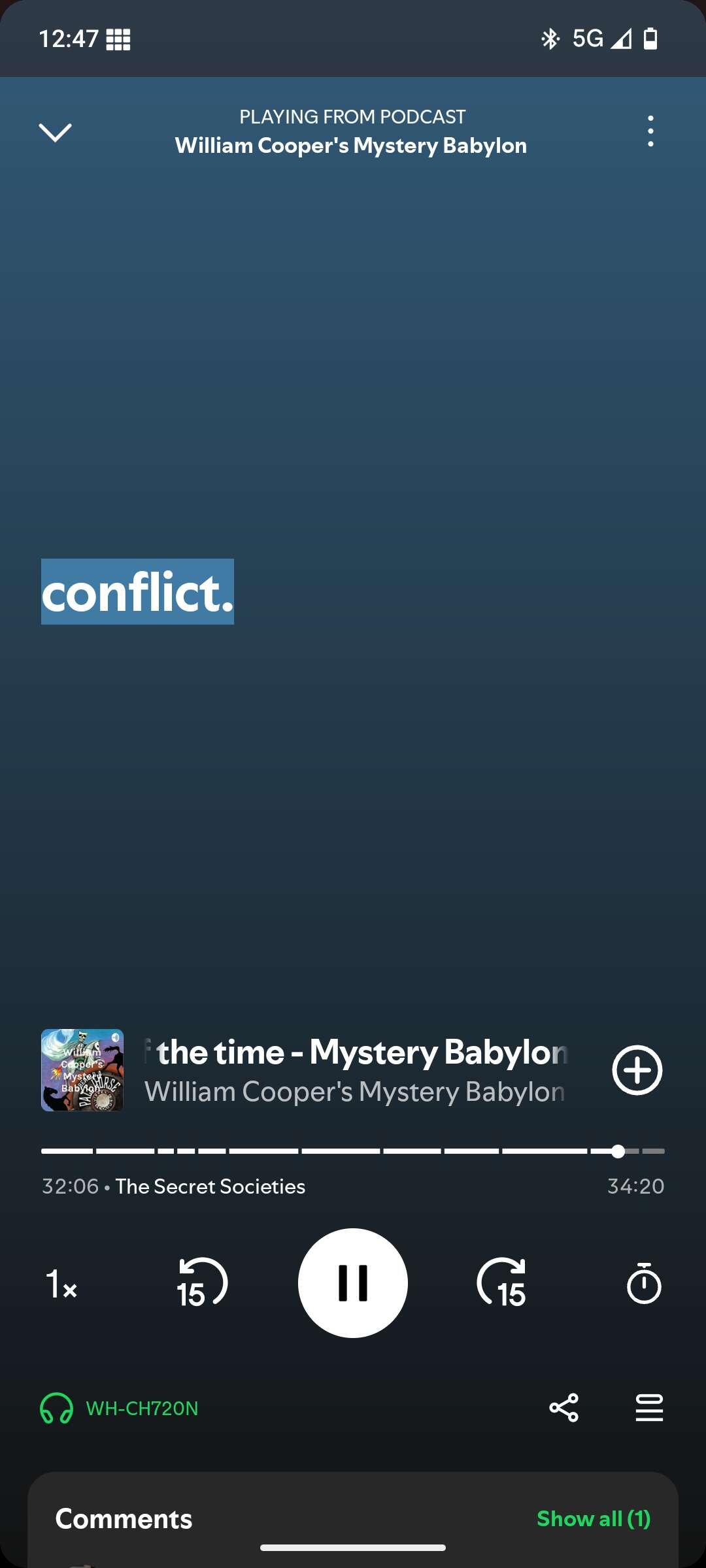706x1568 pixels.
Task: Open the playback queue
Action: click(649, 1407)
